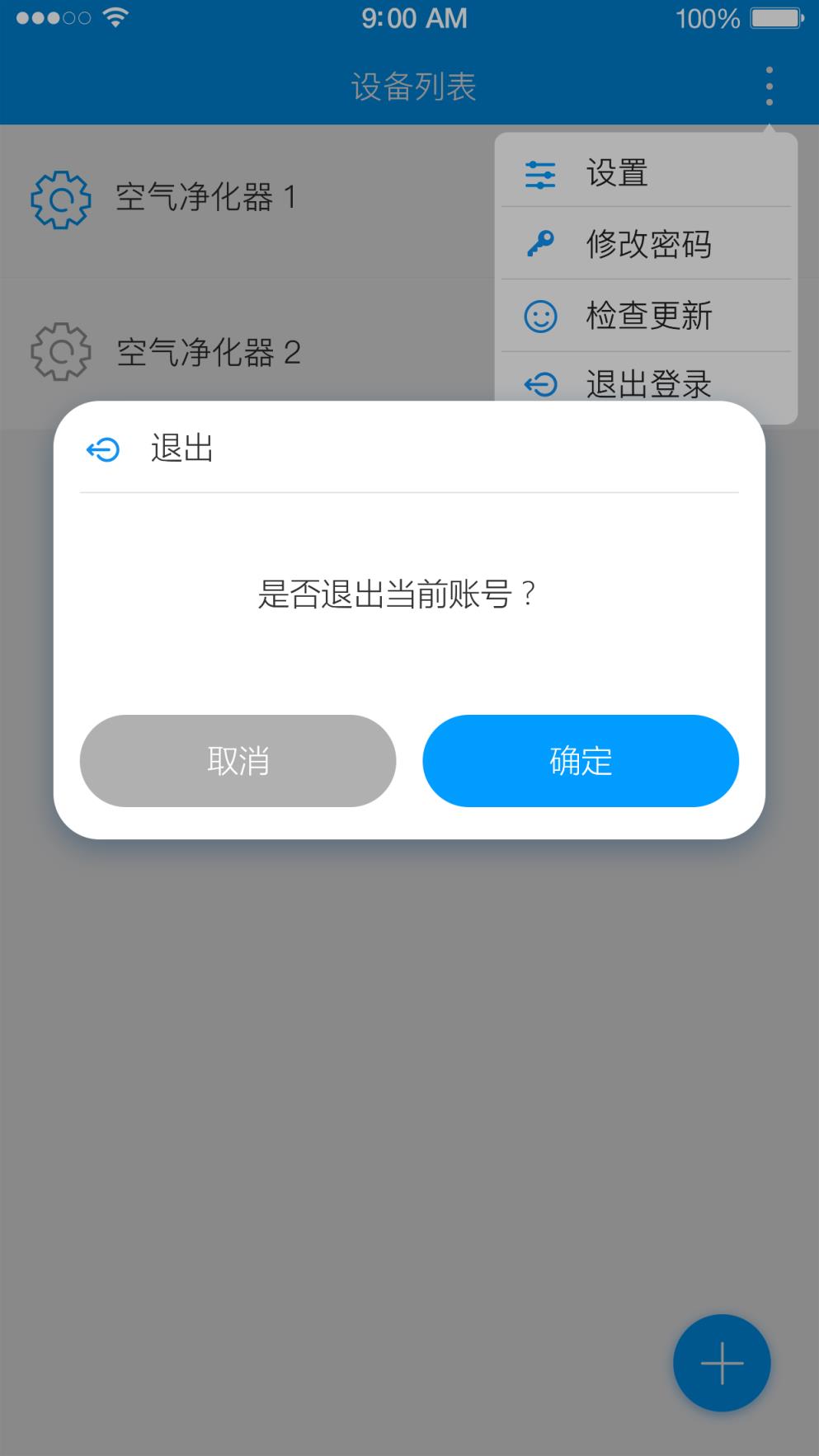
Task: Open the three-dot overflow menu
Action: (768, 85)
